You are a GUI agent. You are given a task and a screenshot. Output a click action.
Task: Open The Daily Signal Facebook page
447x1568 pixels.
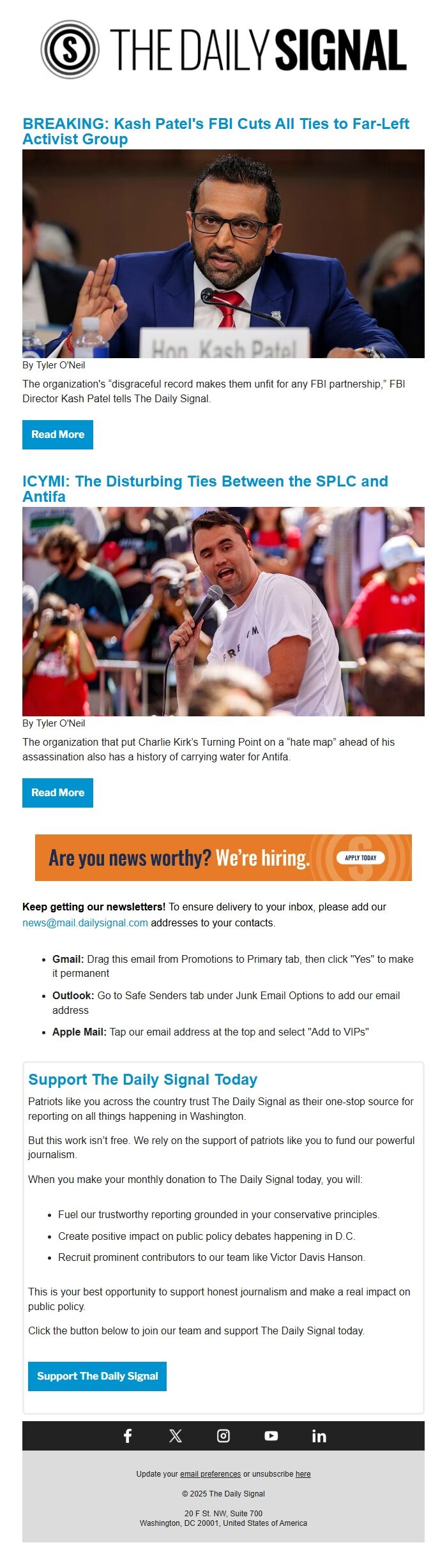tap(128, 1436)
